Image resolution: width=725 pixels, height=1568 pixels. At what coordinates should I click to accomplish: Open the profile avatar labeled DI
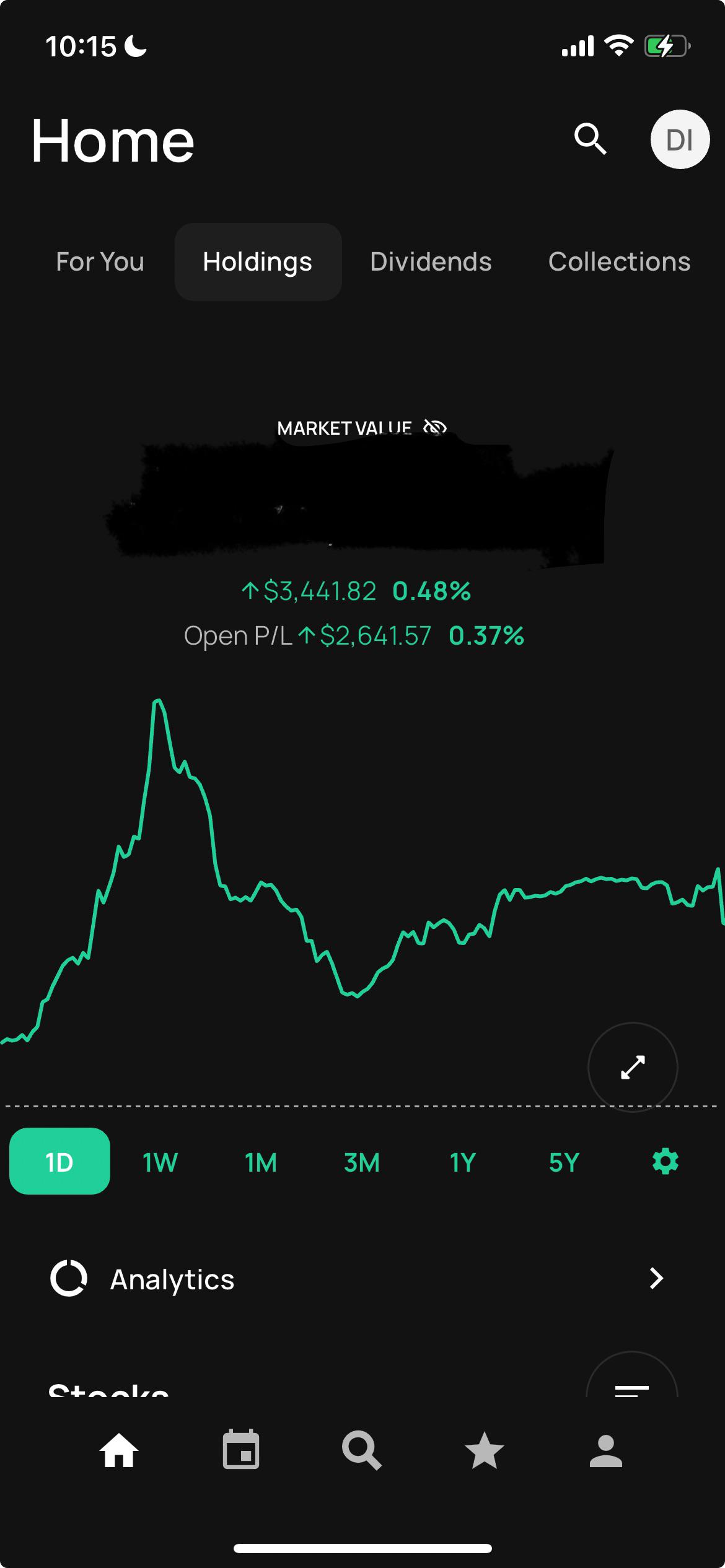680,140
